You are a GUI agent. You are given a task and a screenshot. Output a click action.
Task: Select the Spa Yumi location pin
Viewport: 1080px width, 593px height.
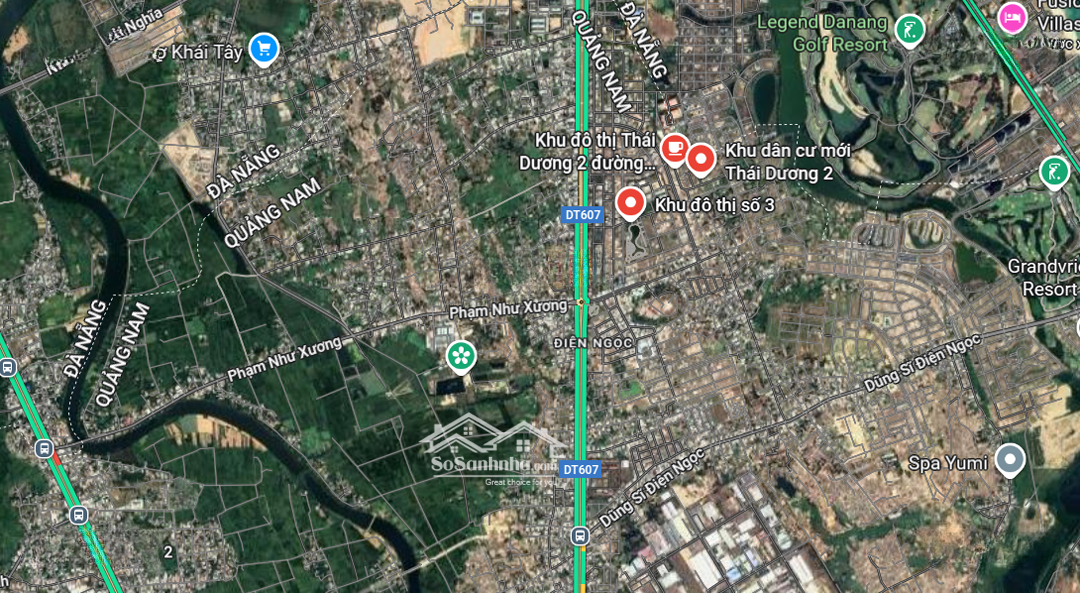click(1010, 460)
